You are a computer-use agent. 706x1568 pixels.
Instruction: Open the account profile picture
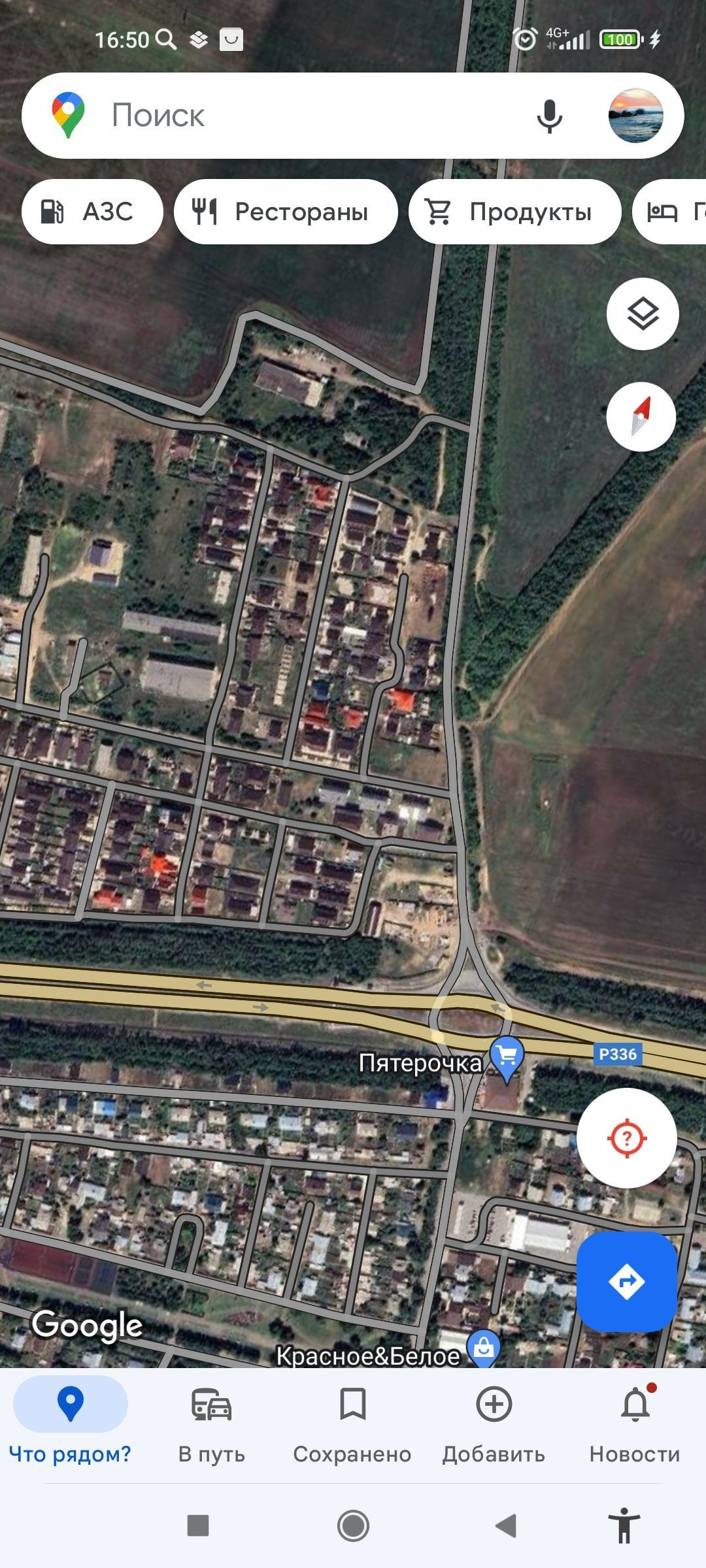(x=635, y=116)
